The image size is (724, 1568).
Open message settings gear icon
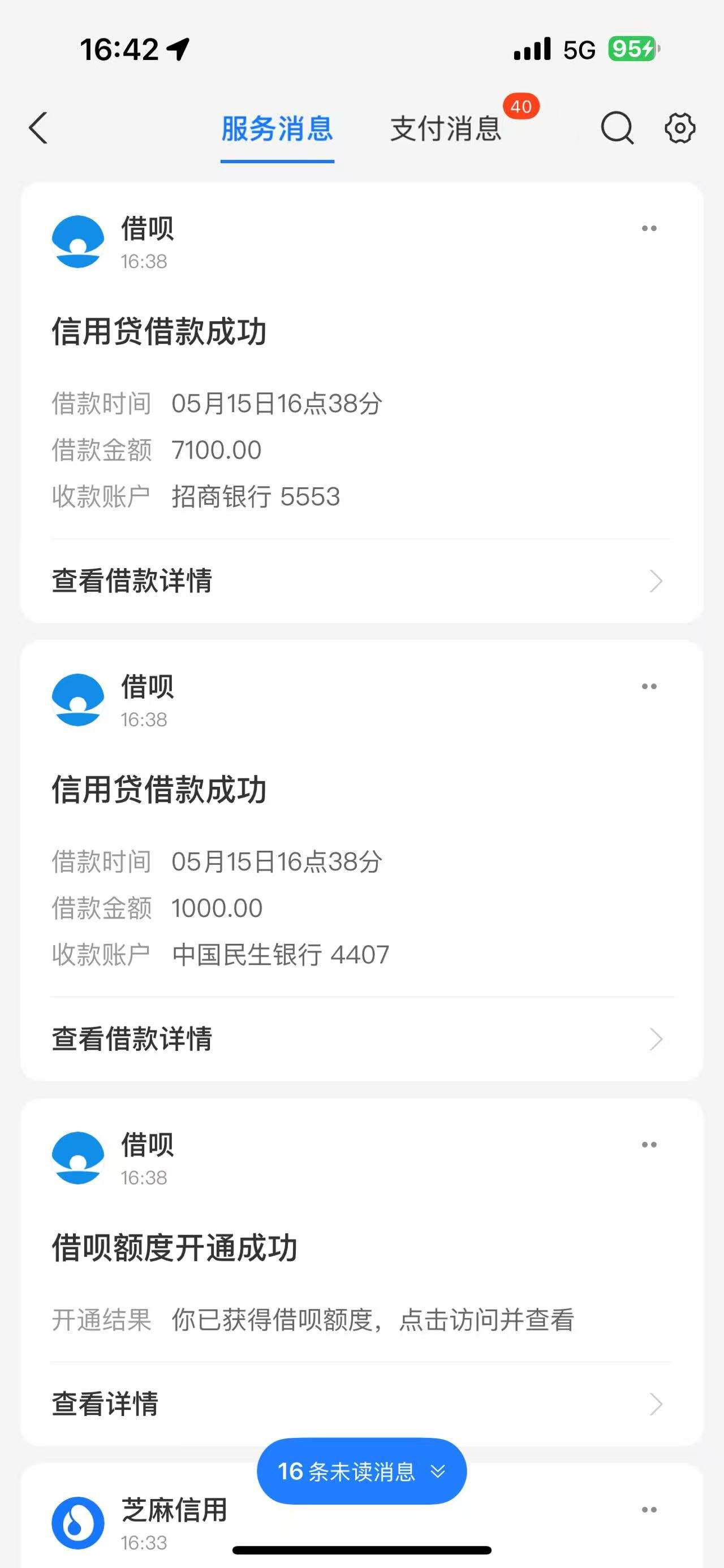tap(679, 128)
